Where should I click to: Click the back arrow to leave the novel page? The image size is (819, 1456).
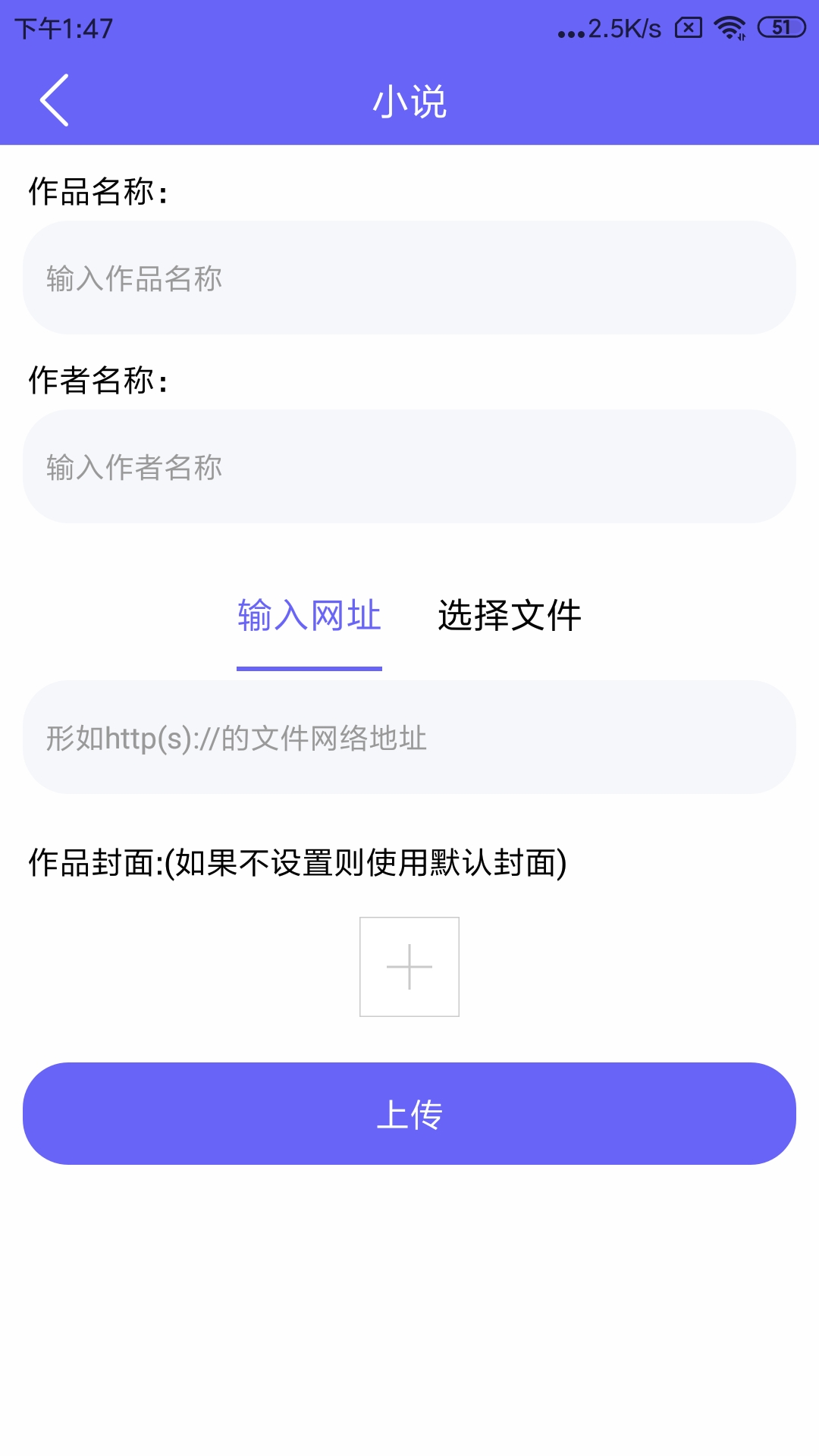55,99
